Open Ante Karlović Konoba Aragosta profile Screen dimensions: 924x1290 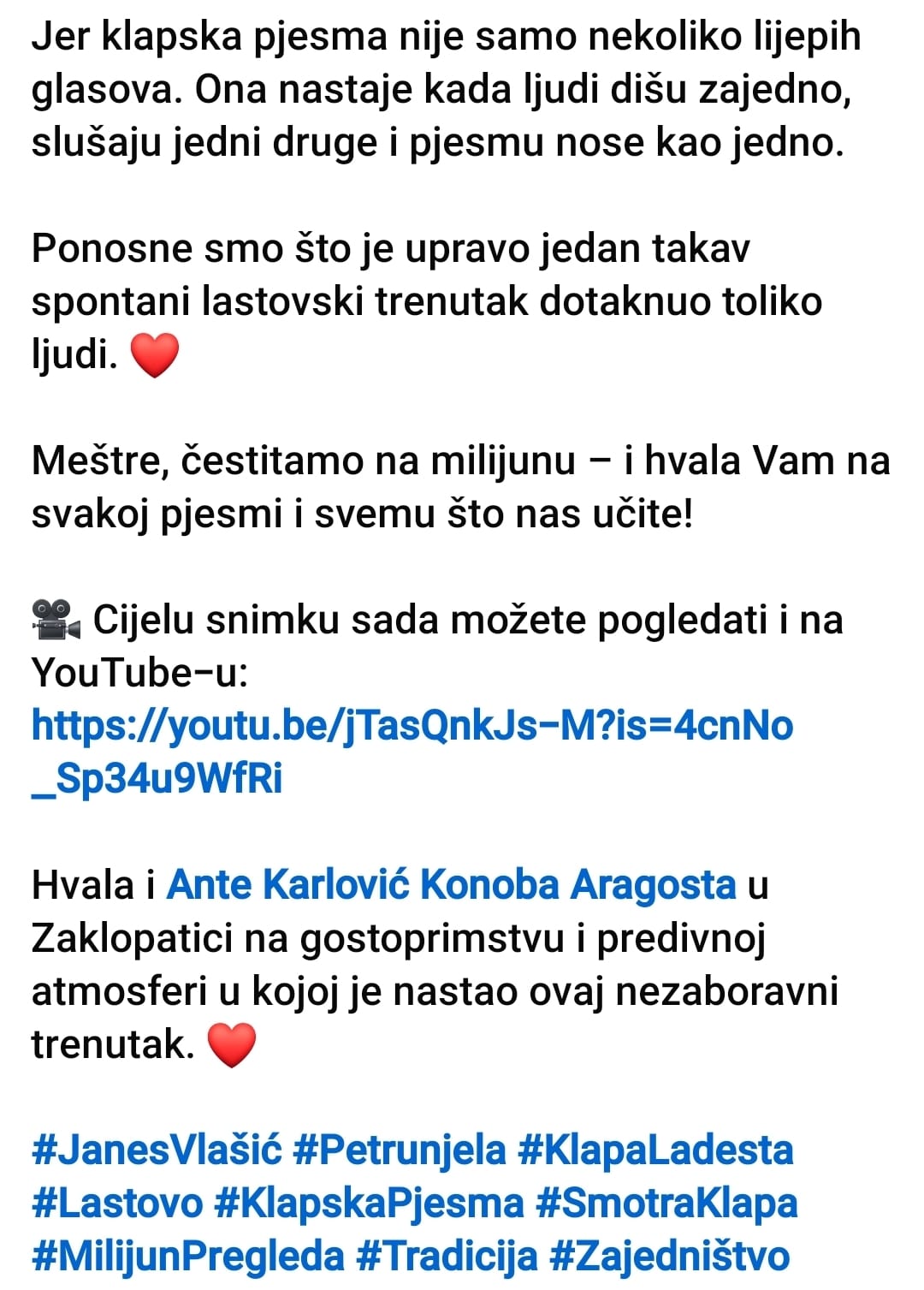(451, 885)
